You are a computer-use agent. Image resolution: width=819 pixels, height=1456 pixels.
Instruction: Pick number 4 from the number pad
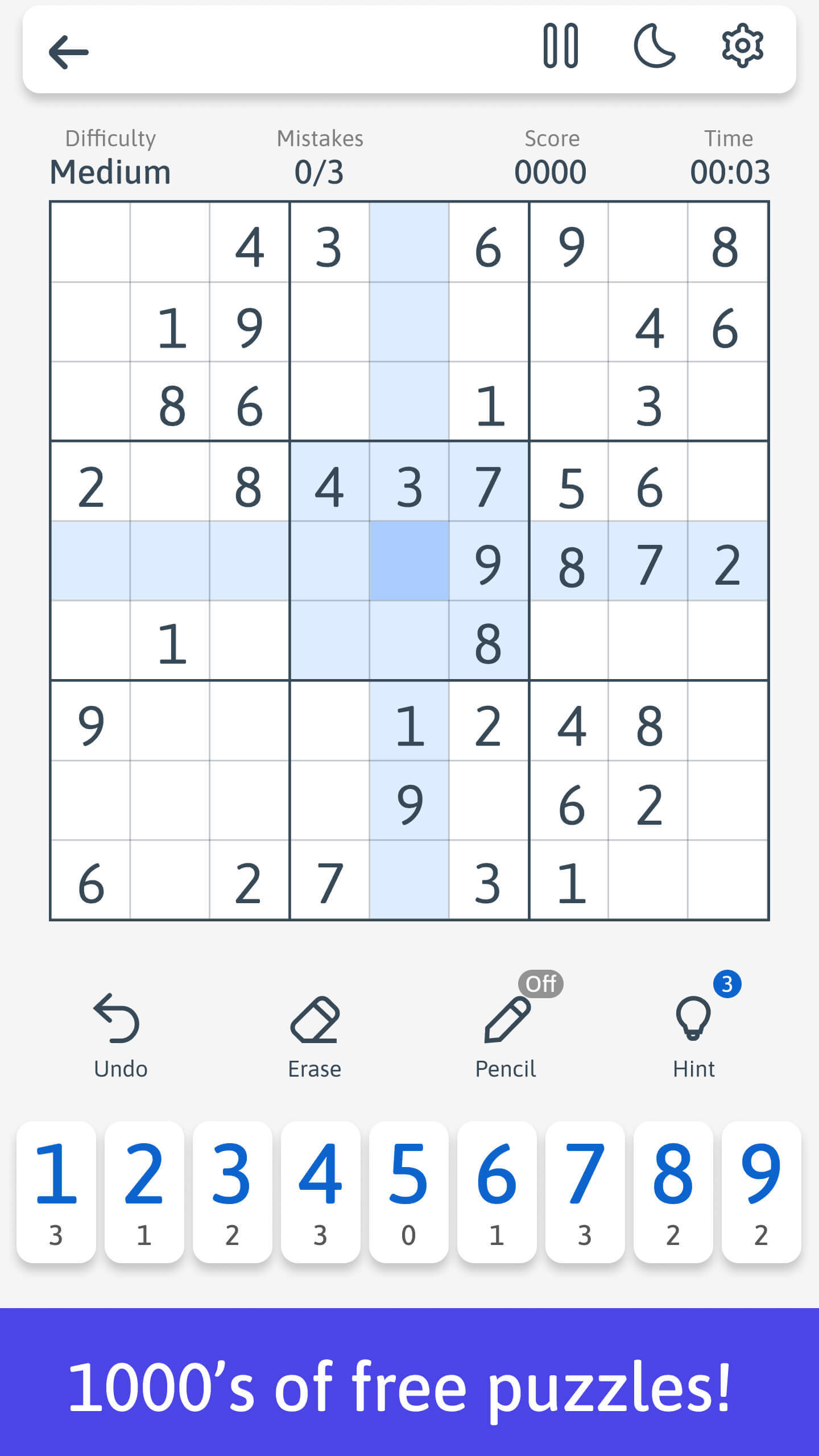320,1192
